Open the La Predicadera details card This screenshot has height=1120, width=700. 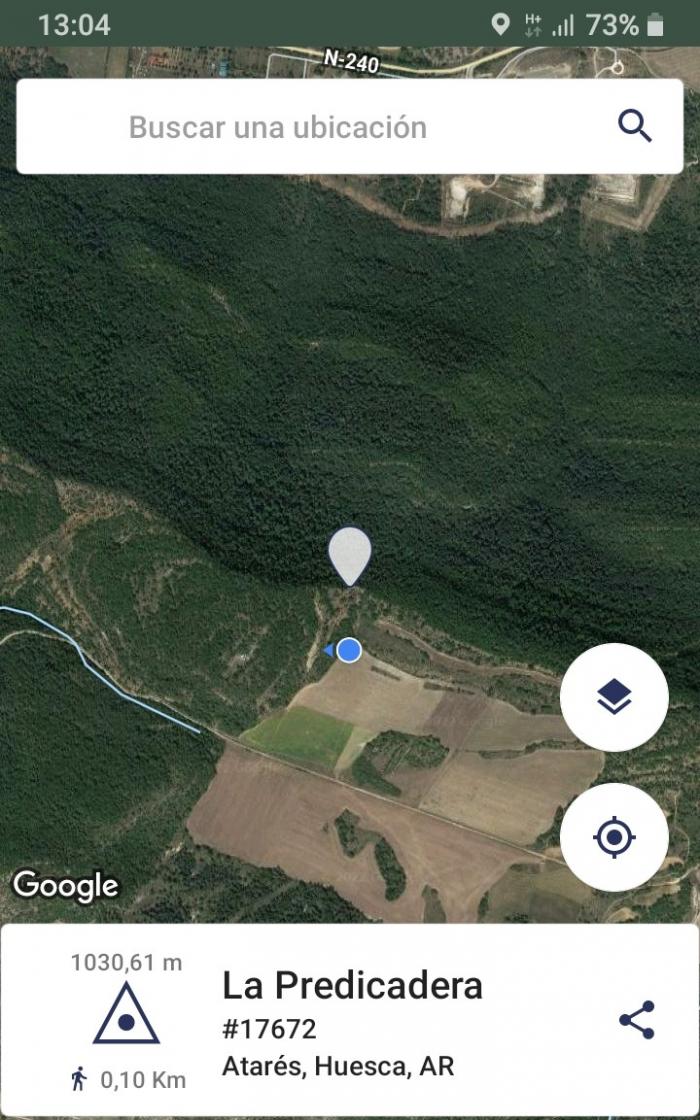click(x=350, y=1020)
